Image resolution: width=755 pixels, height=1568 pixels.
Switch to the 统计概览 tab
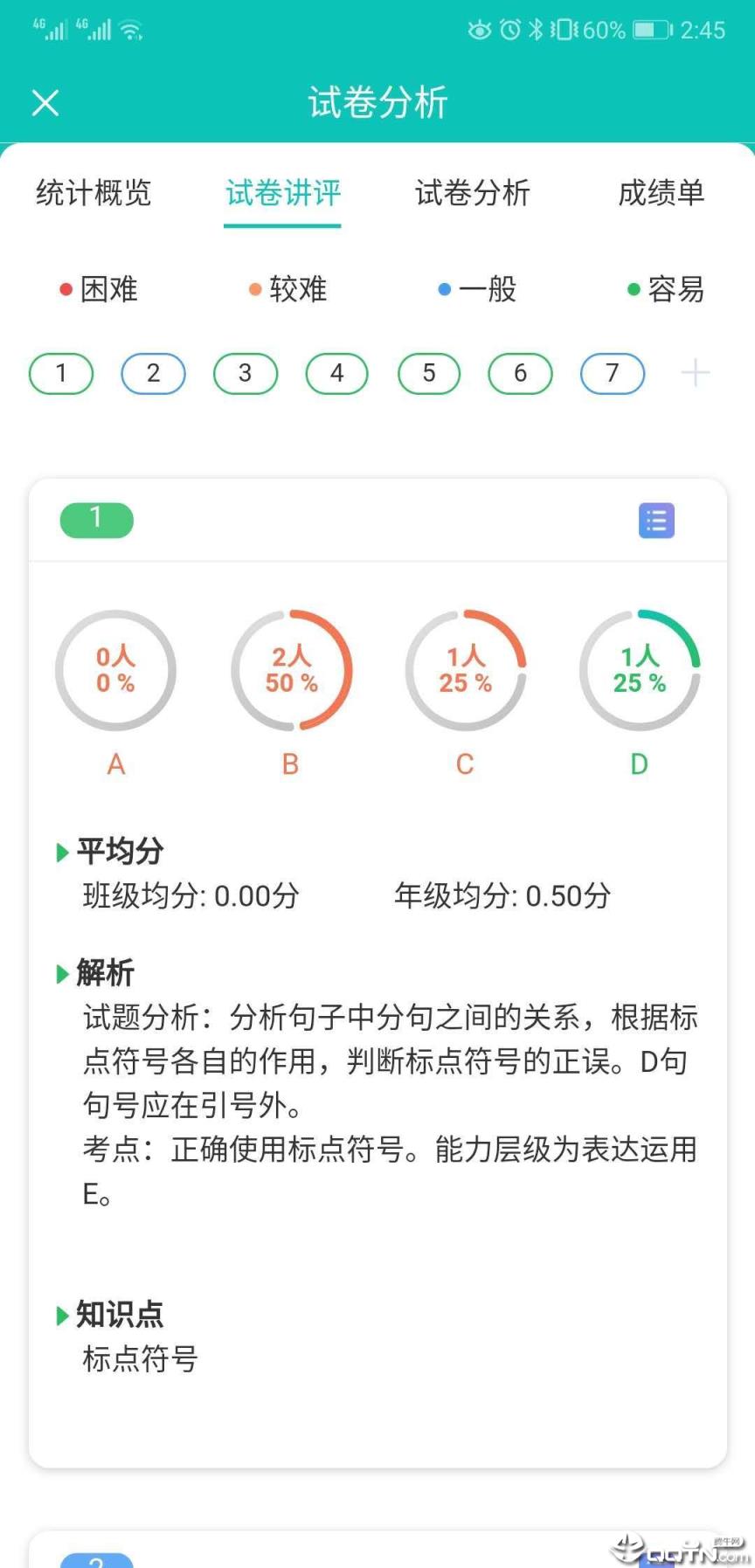(93, 194)
